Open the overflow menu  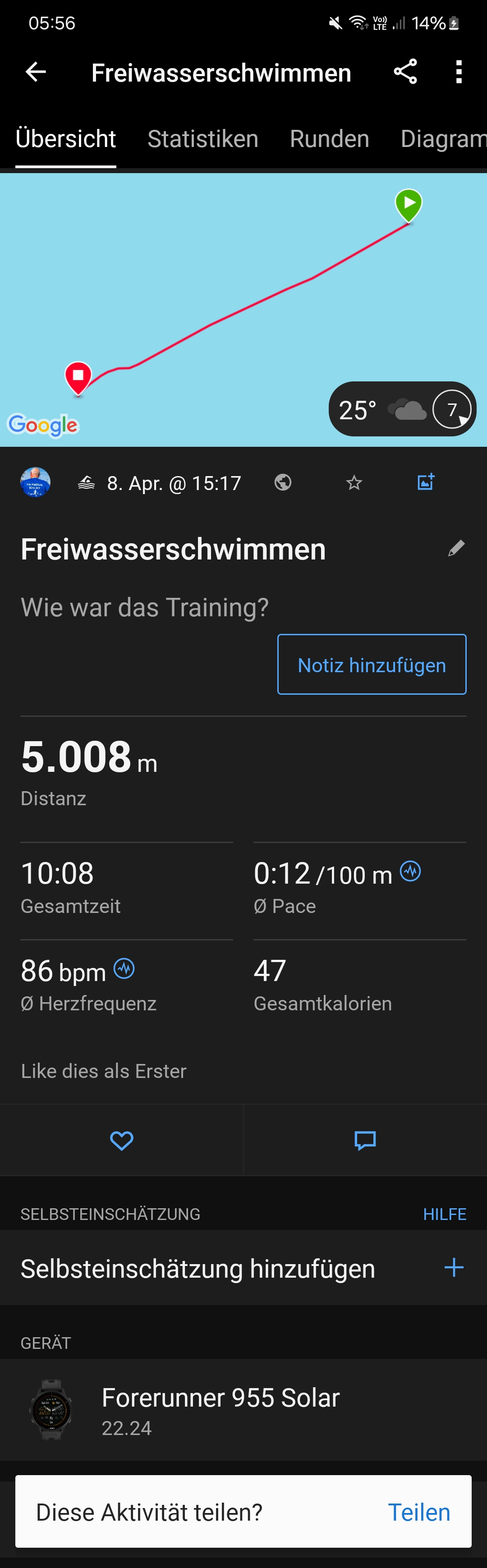pyautogui.click(x=459, y=72)
